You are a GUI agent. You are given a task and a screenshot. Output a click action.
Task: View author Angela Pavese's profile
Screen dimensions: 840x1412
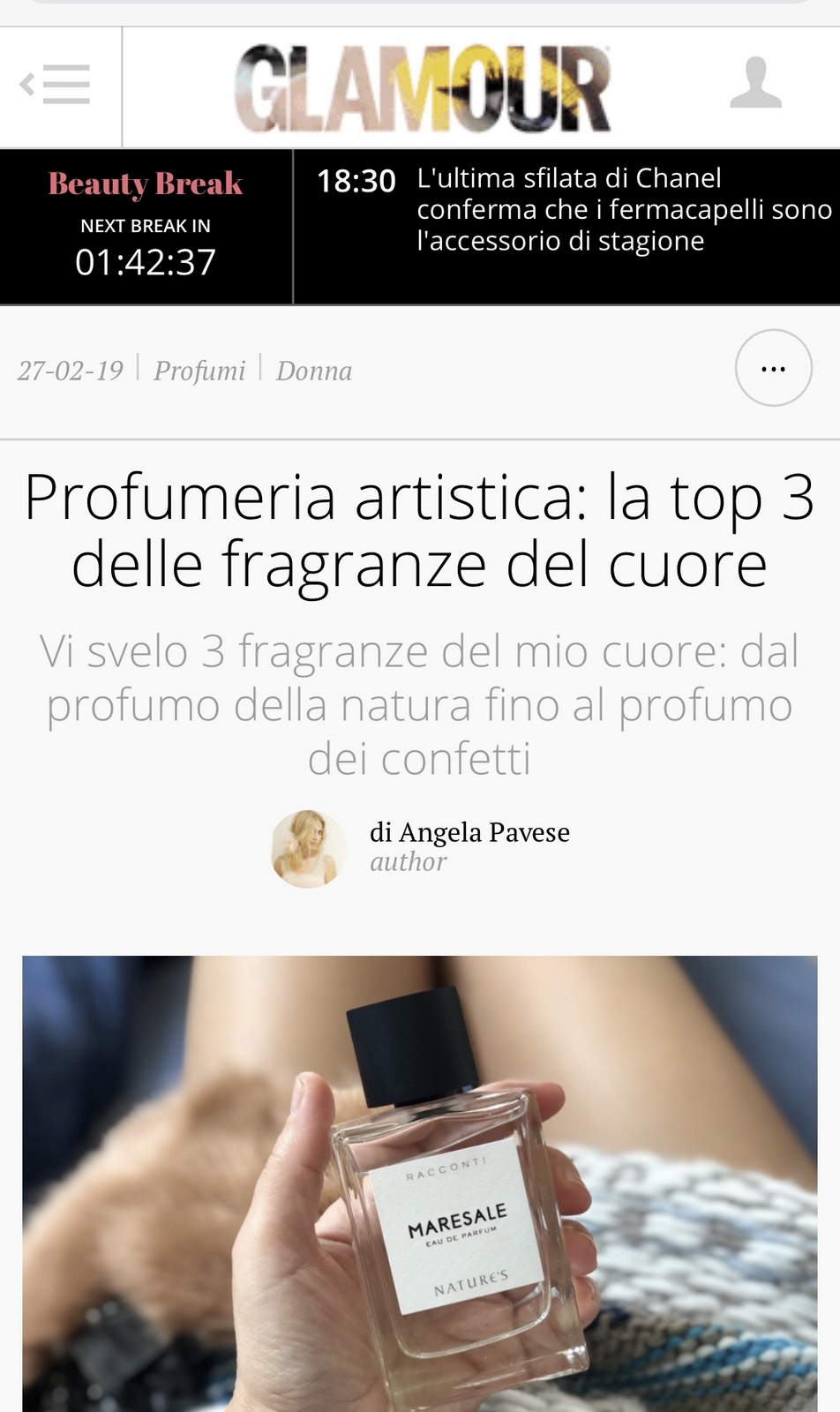point(469,832)
